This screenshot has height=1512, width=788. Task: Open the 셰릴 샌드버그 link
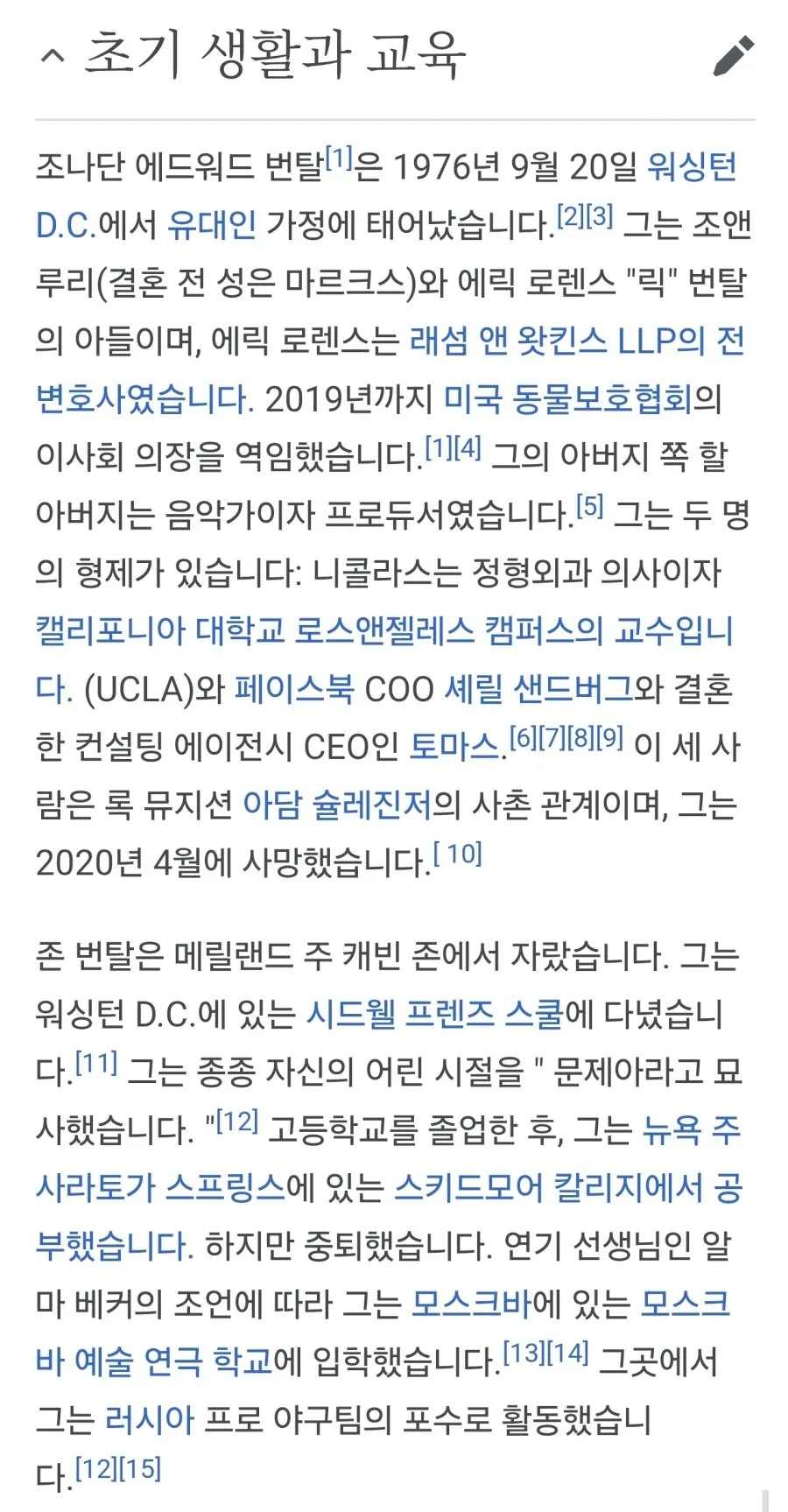[x=538, y=689]
